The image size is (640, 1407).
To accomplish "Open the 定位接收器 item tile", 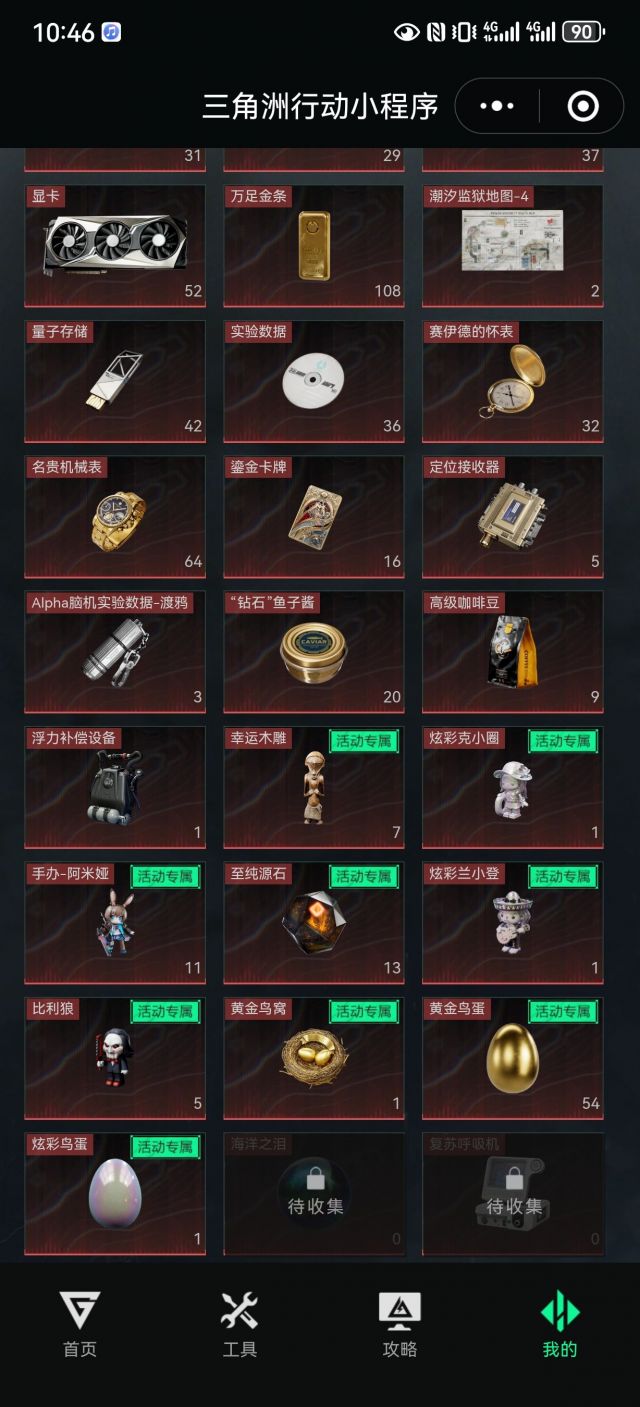I will point(513,516).
